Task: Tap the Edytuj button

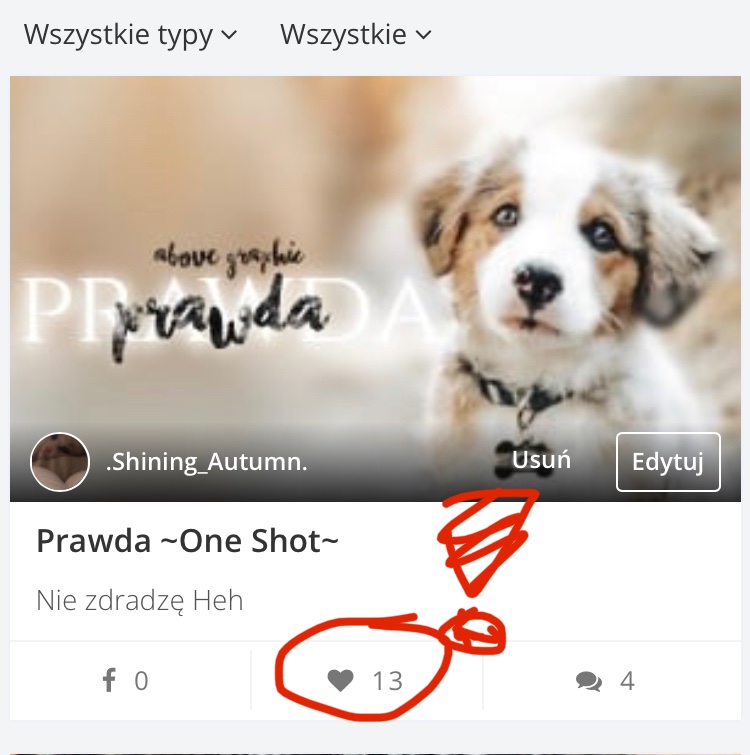Action: pyautogui.click(x=668, y=462)
